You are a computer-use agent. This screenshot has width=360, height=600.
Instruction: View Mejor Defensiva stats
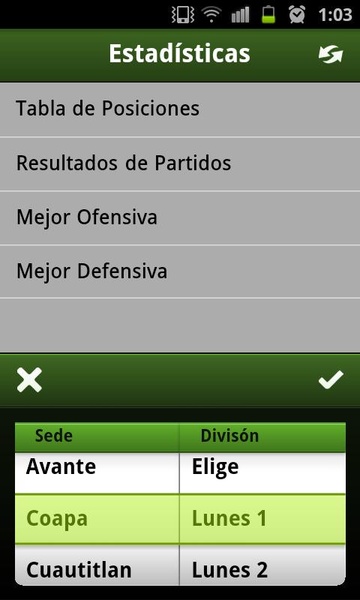click(180, 272)
